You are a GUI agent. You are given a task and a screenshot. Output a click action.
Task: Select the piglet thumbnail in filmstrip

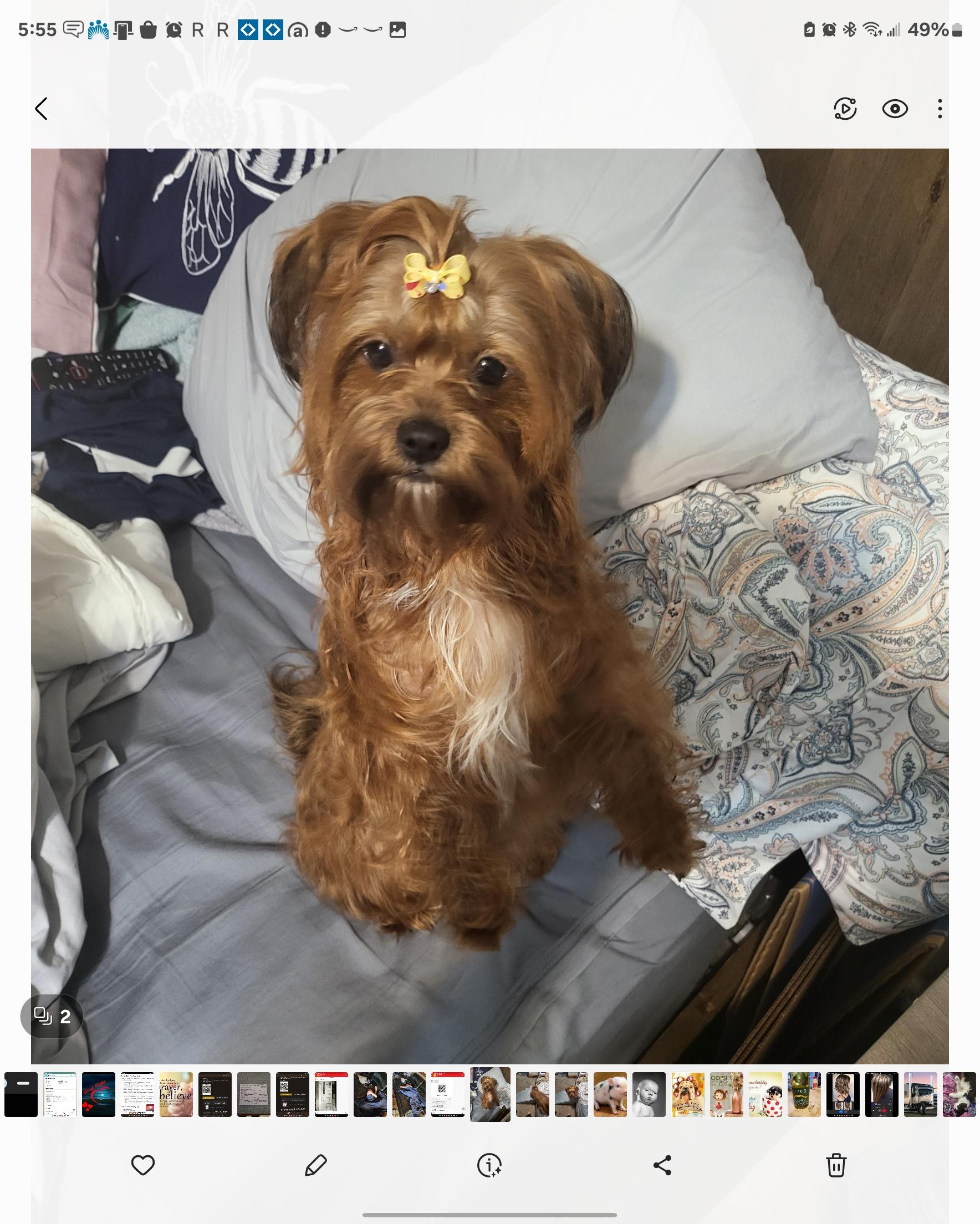tap(610, 1094)
